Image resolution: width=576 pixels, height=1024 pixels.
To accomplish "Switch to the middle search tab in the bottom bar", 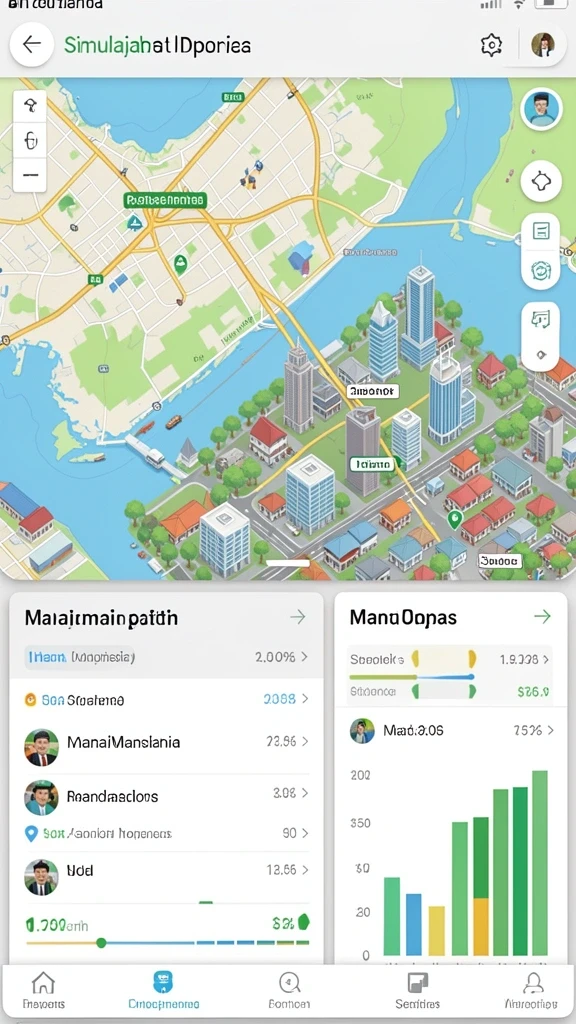I will pos(289,990).
